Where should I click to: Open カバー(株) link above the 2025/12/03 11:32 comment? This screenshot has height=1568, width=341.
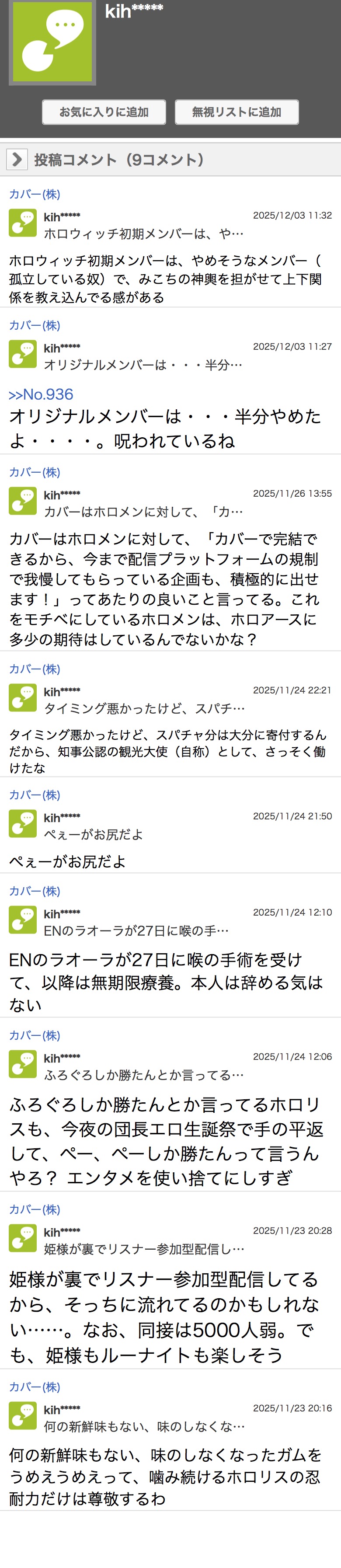coord(34,194)
